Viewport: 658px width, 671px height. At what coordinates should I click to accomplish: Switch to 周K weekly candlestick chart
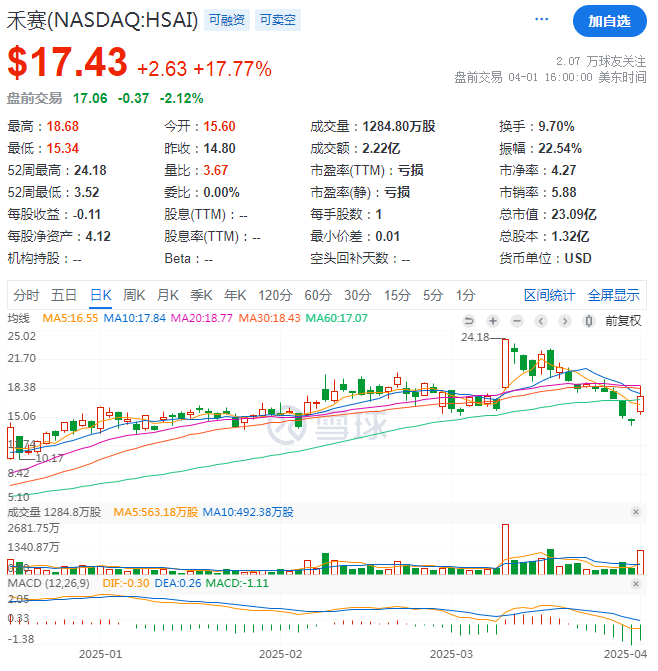pos(134,295)
